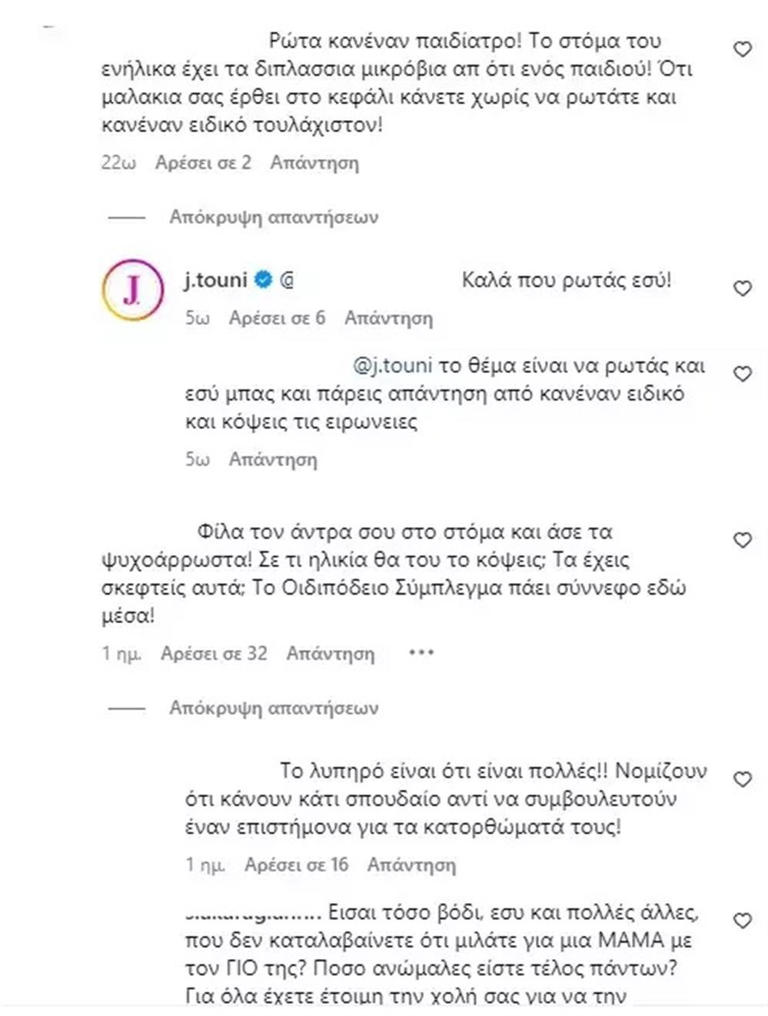Image resolution: width=768 pixels, height=1016 pixels.
Task: Hide replies under the pediatrician comment
Action: coord(274,216)
